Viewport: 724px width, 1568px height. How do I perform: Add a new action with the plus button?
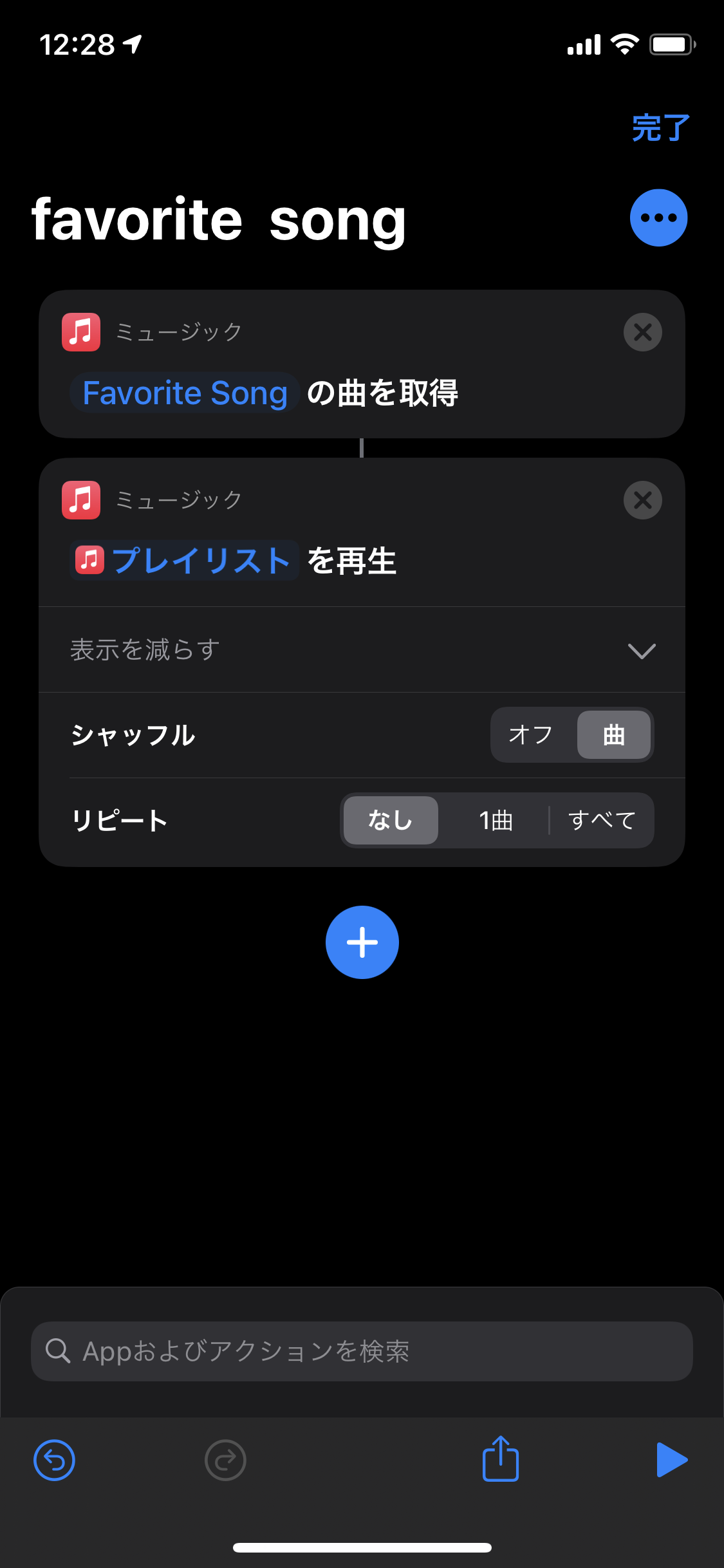[362, 942]
